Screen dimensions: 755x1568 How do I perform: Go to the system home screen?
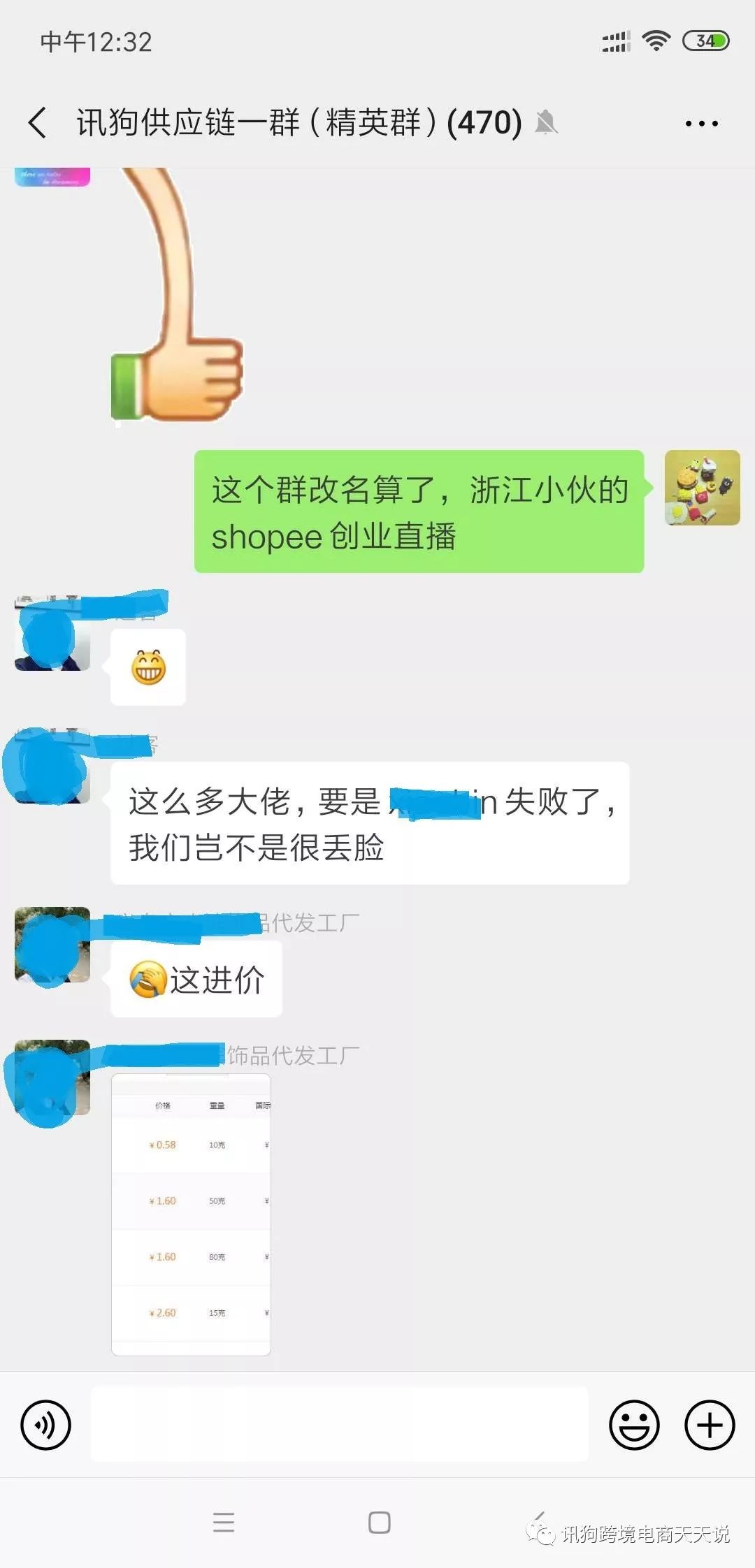(379, 1522)
